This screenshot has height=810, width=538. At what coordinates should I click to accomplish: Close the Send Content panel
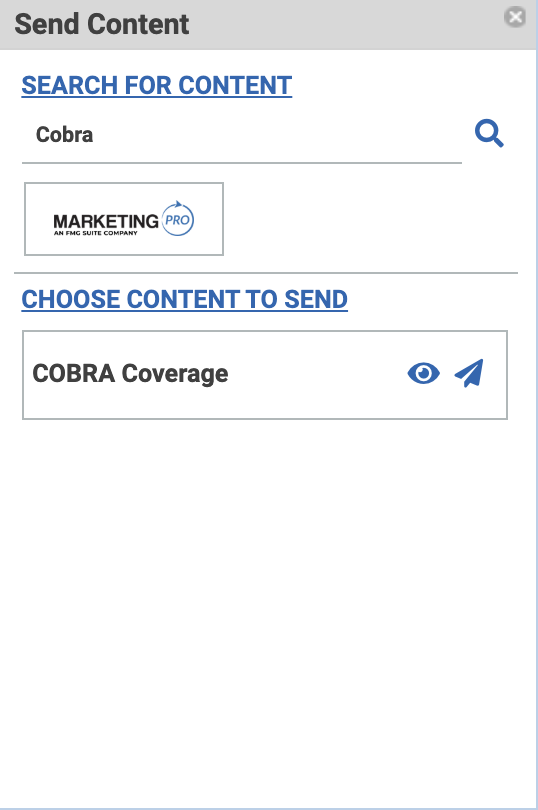[515, 17]
